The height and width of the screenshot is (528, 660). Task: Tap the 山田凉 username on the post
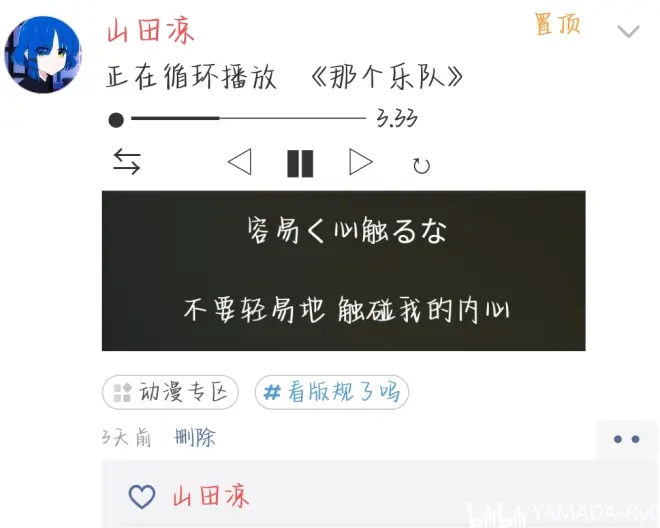[x=150, y=30]
